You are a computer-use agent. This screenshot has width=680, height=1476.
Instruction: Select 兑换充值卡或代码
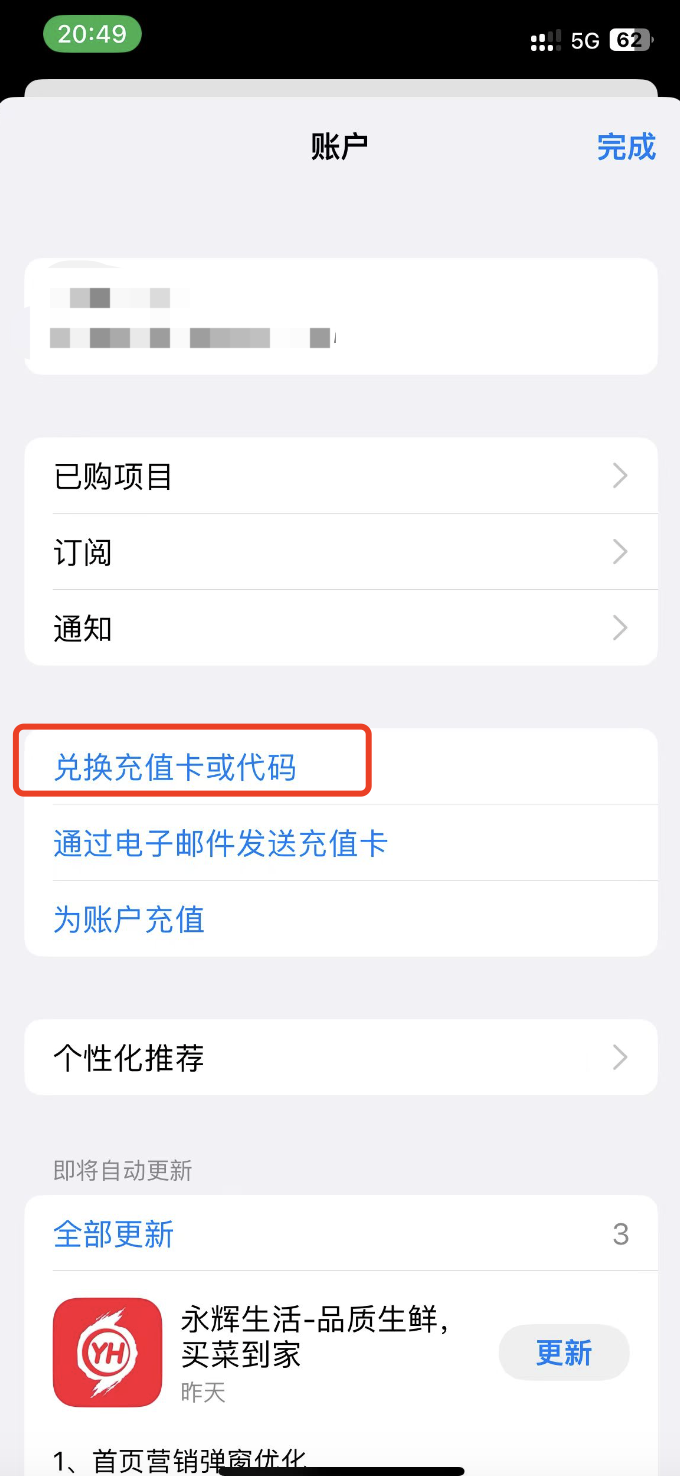175,767
